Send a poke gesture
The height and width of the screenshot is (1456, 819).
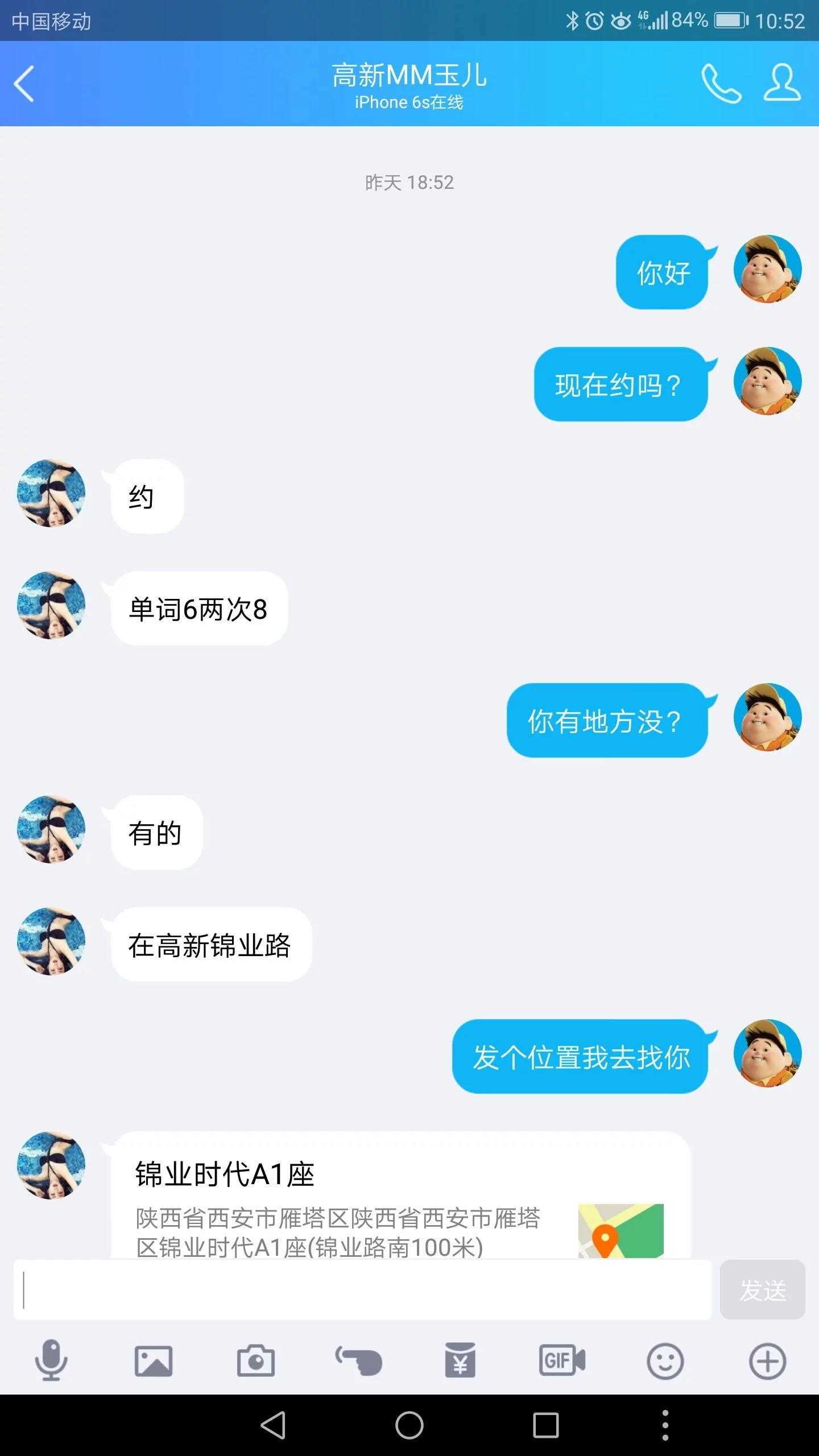pos(358,1361)
